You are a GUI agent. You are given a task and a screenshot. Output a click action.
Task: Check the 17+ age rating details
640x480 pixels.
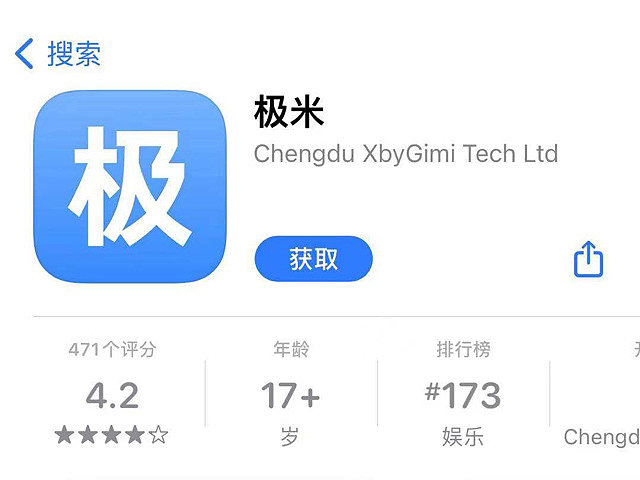291,395
